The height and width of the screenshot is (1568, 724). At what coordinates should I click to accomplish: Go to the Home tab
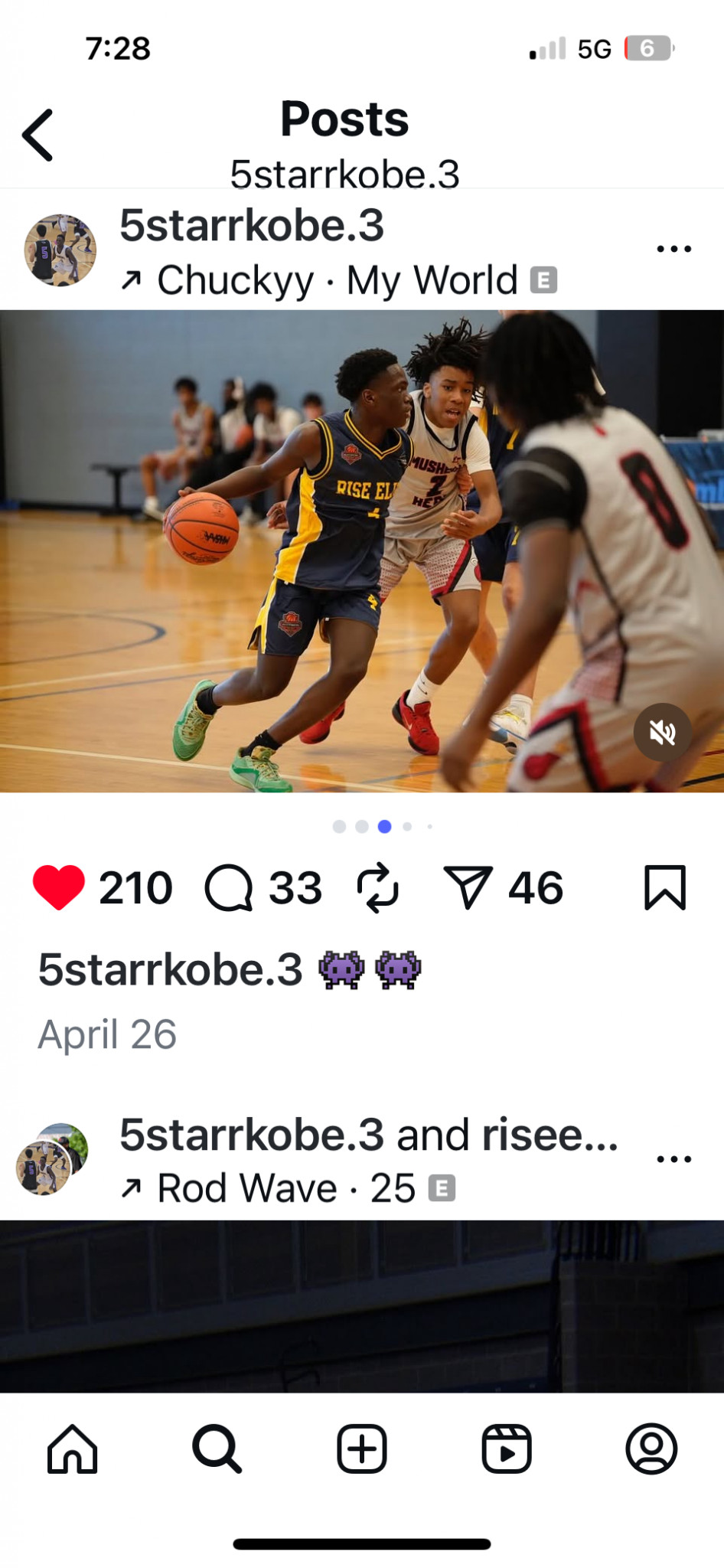tap(73, 1449)
